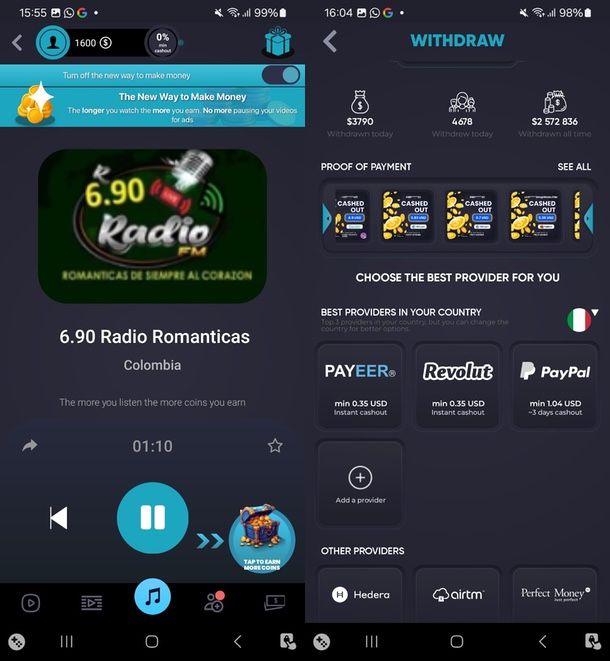Switch to the music tab
610x661 pixels.
point(152,598)
